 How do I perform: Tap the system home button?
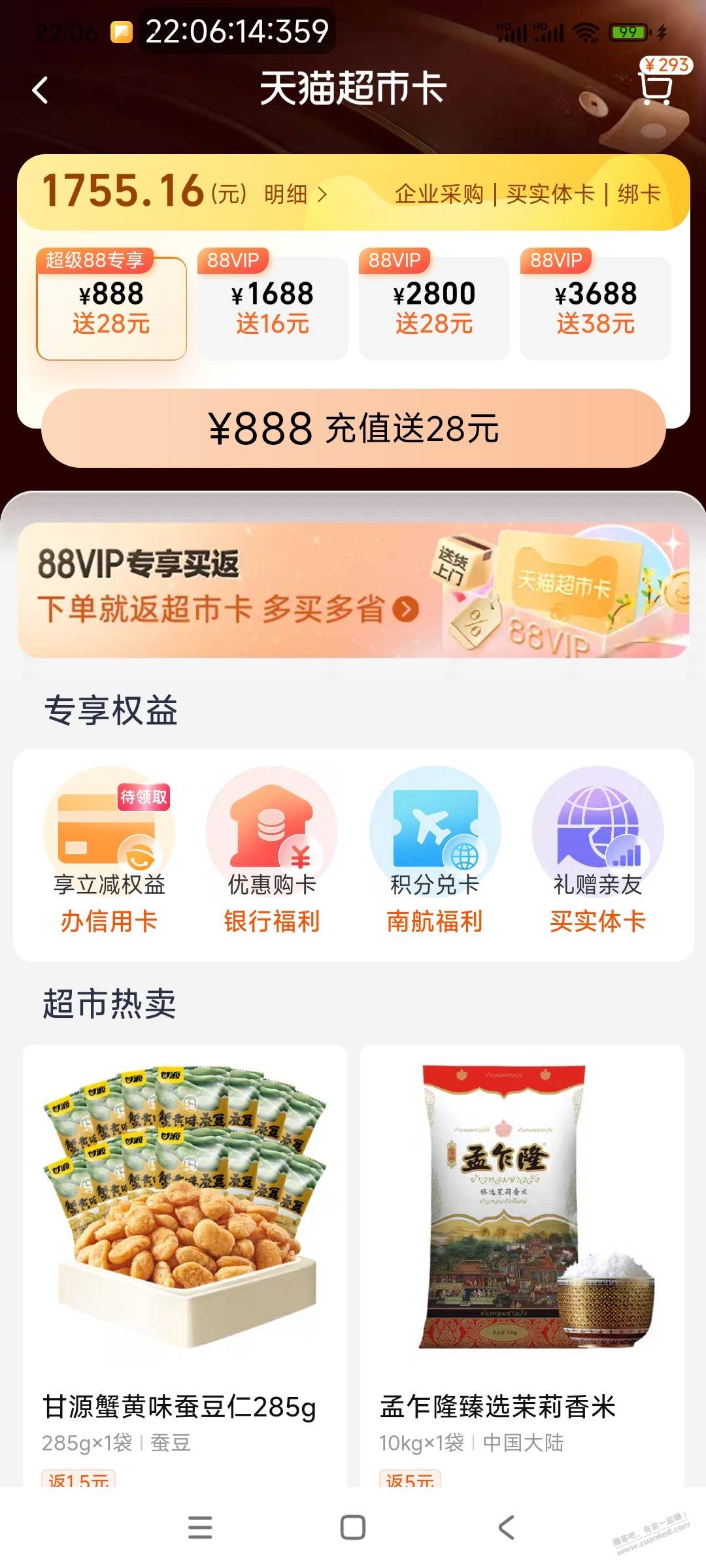point(353,1527)
